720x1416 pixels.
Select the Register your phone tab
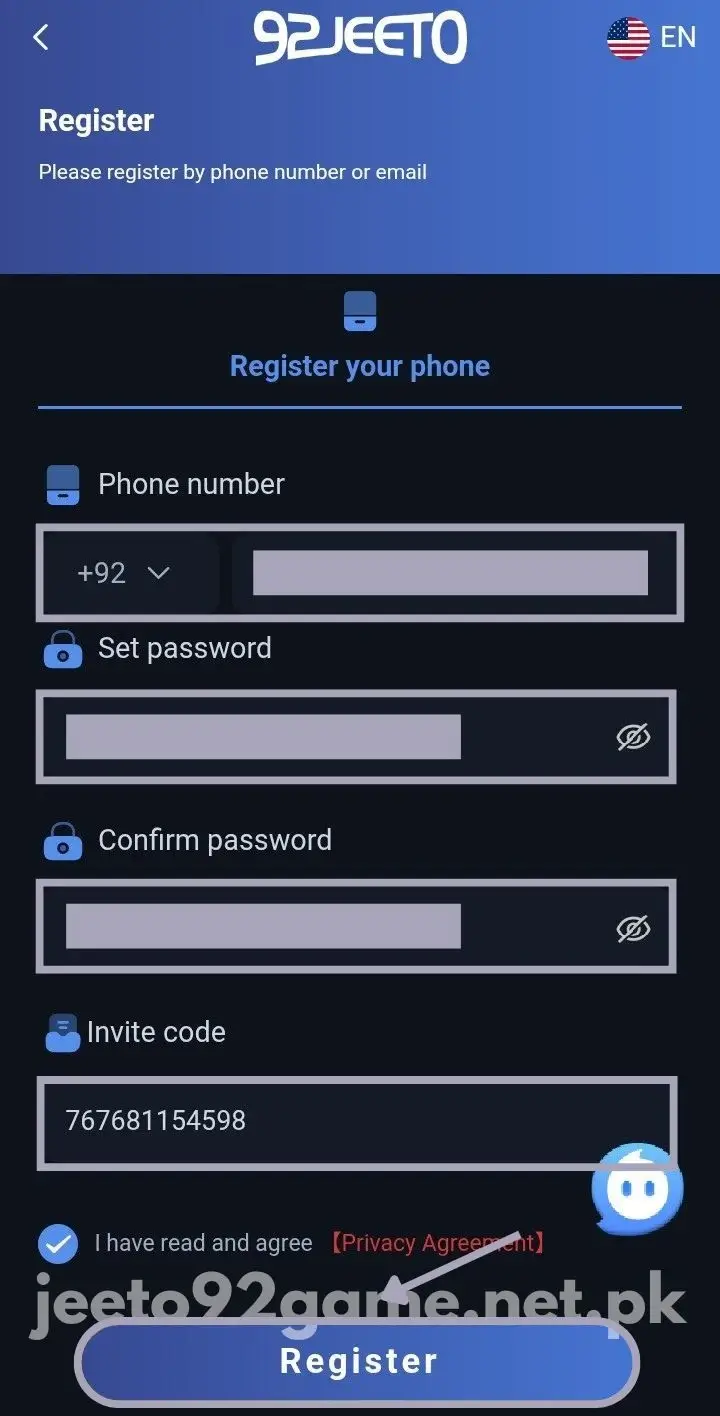pyautogui.click(x=360, y=338)
